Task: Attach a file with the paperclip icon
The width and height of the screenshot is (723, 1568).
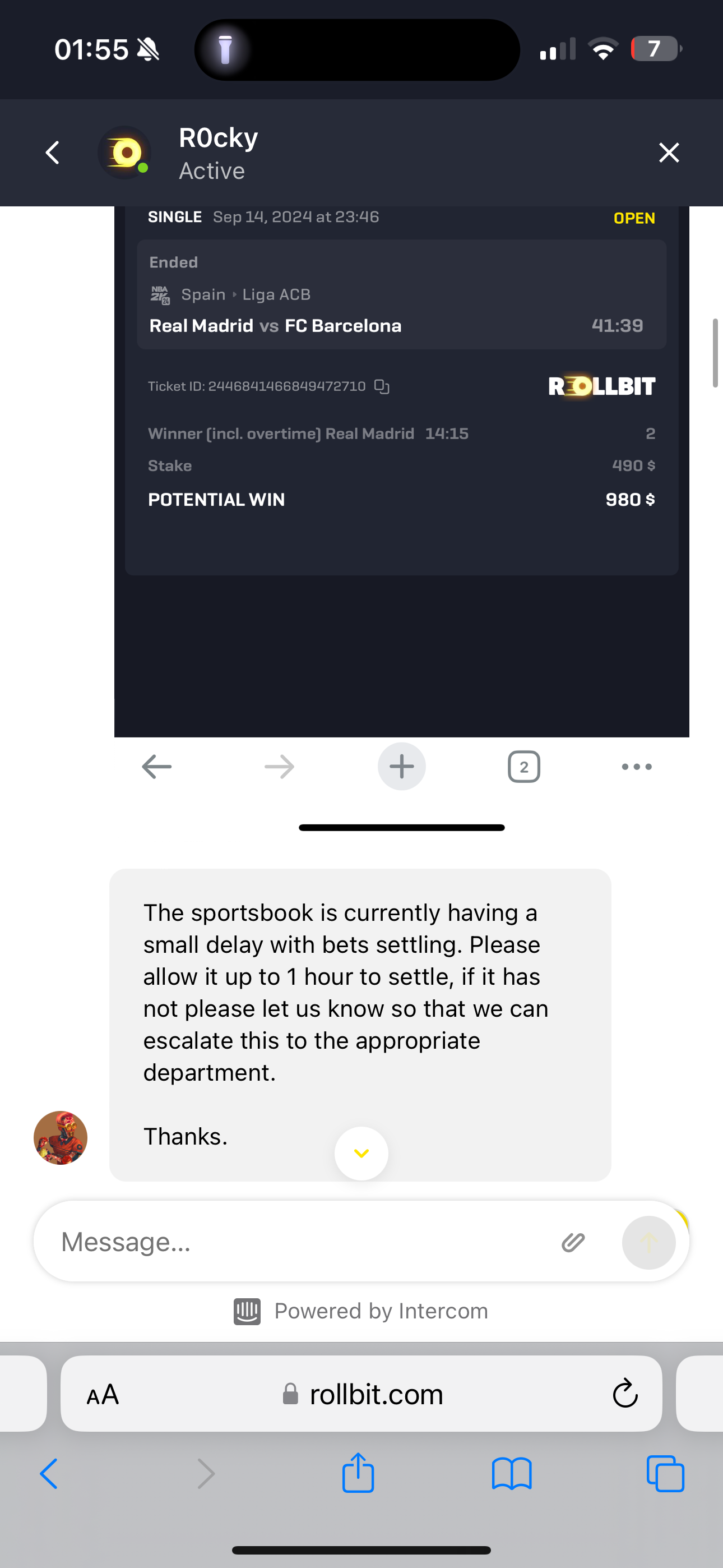Action: click(573, 1242)
